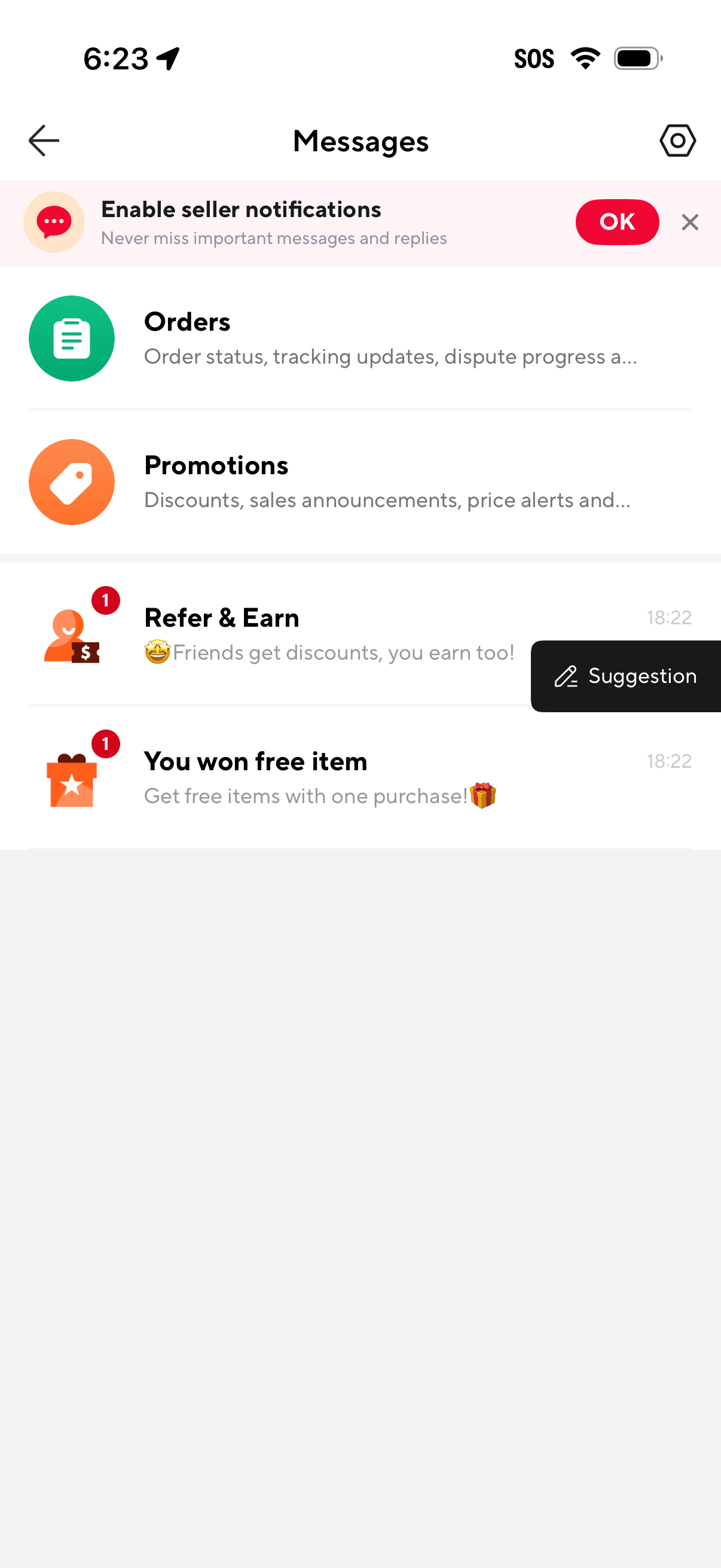Viewport: 721px width, 1568px height.
Task: Open the Orders conversation
Action: 360,338
